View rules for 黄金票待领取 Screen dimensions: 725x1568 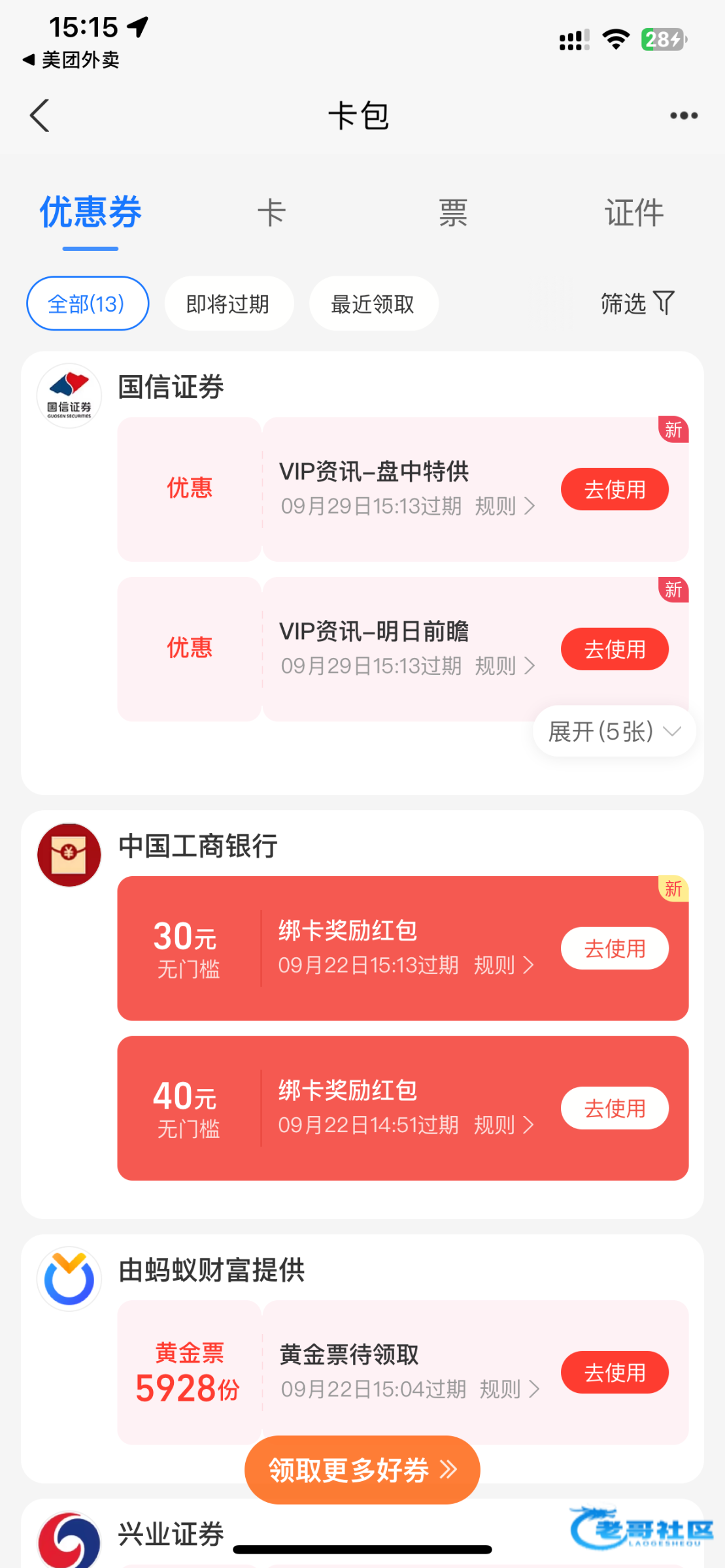click(x=510, y=1389)
